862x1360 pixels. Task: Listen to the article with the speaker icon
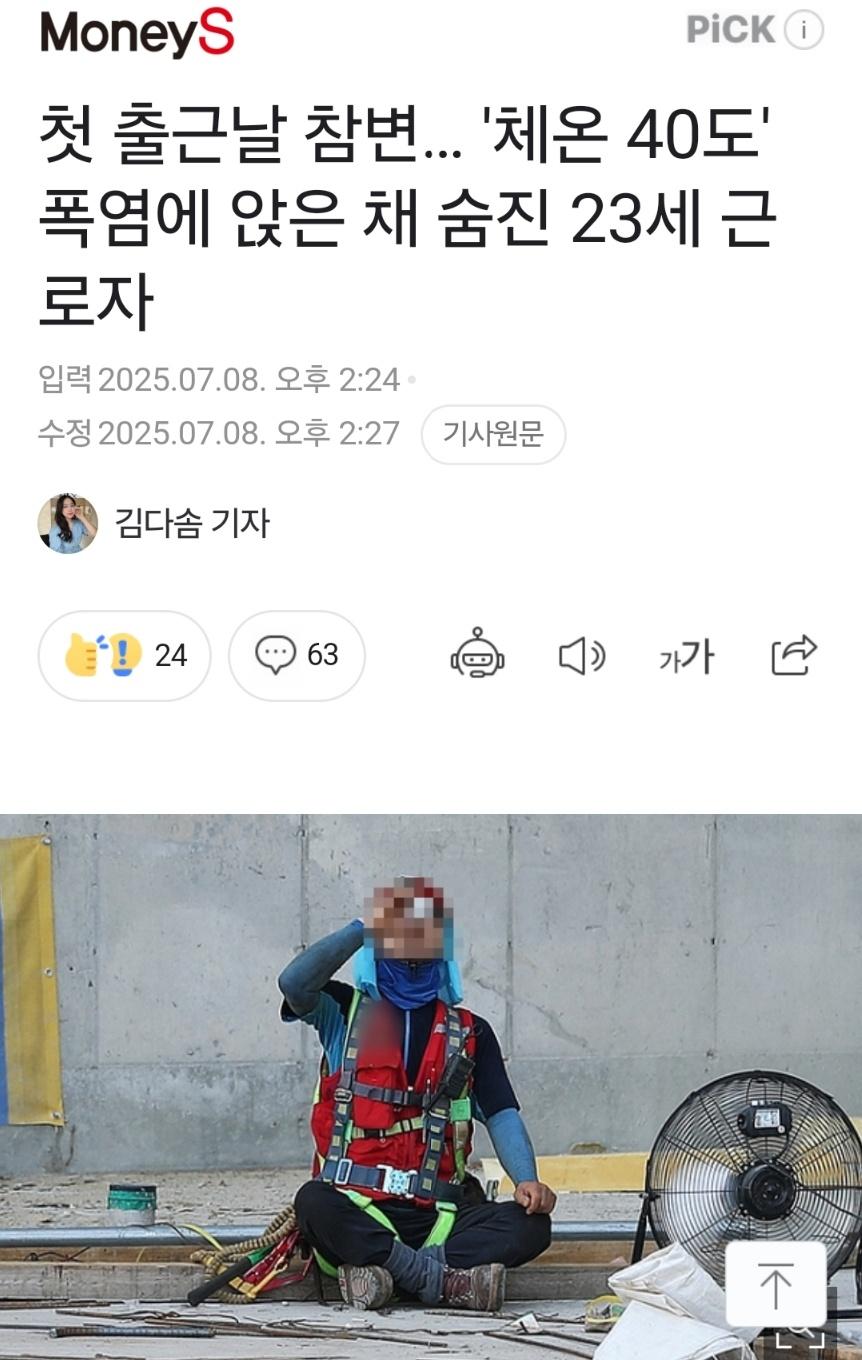581,656
